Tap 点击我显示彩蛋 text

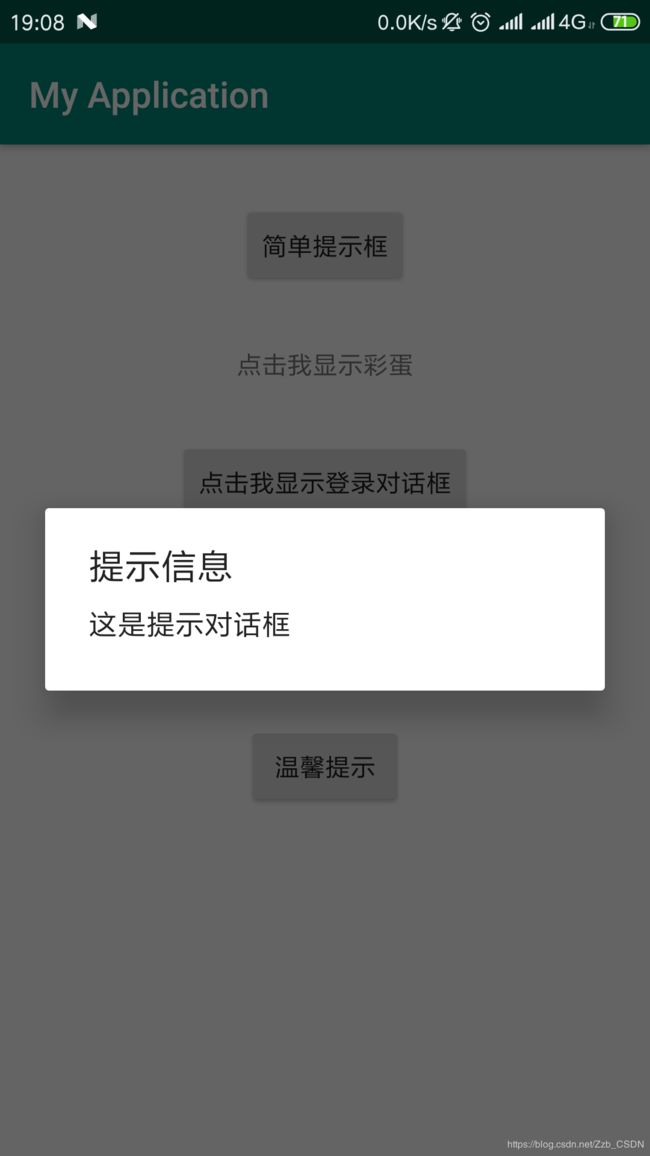tap(325, 365)
